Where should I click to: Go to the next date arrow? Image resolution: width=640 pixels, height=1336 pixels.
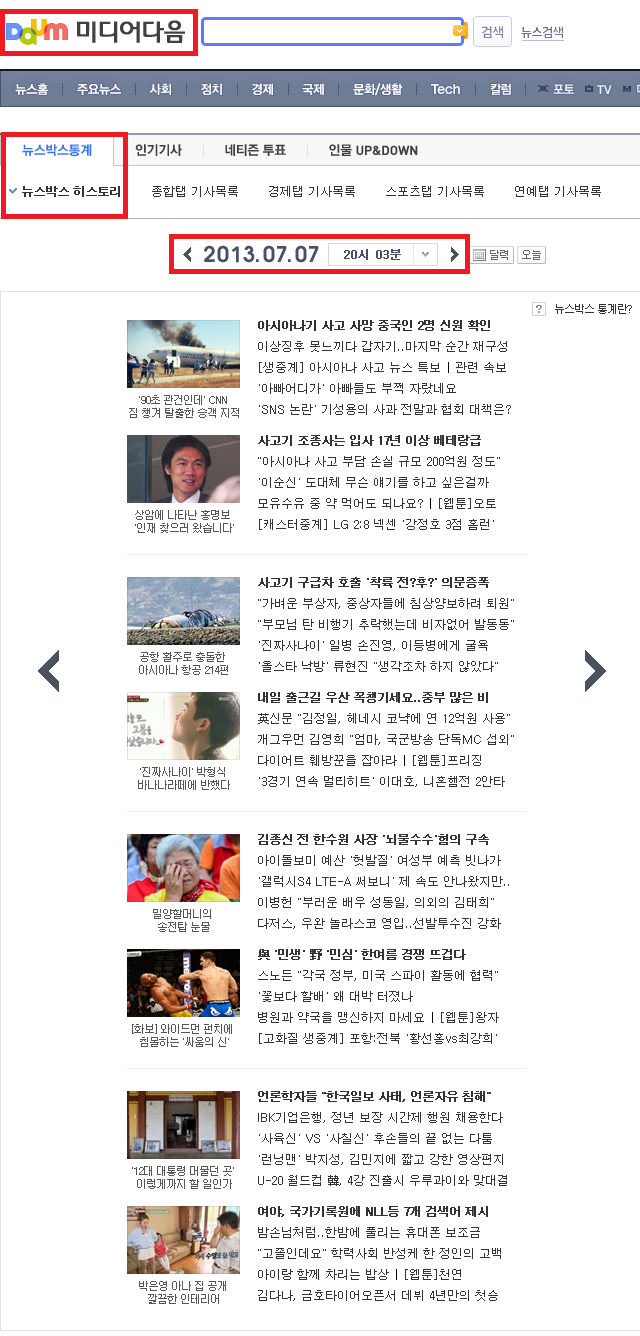pos(454,255)
